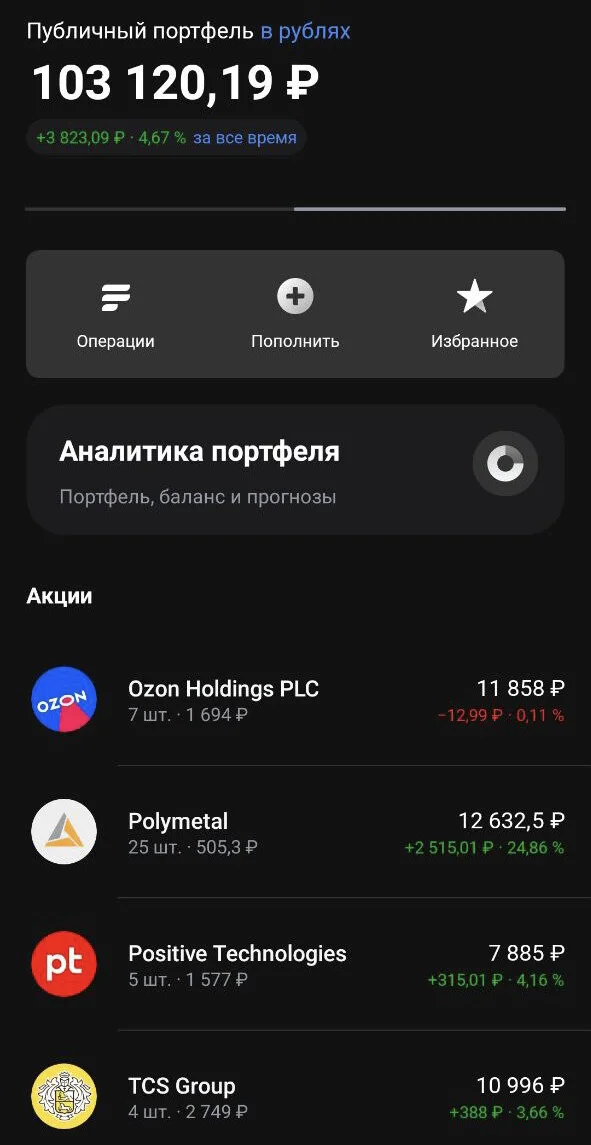The width and height of the screenshot is (591, 1145).
Task: Open the Ozon Holdings PLC position
Action: tap(295, 700)
